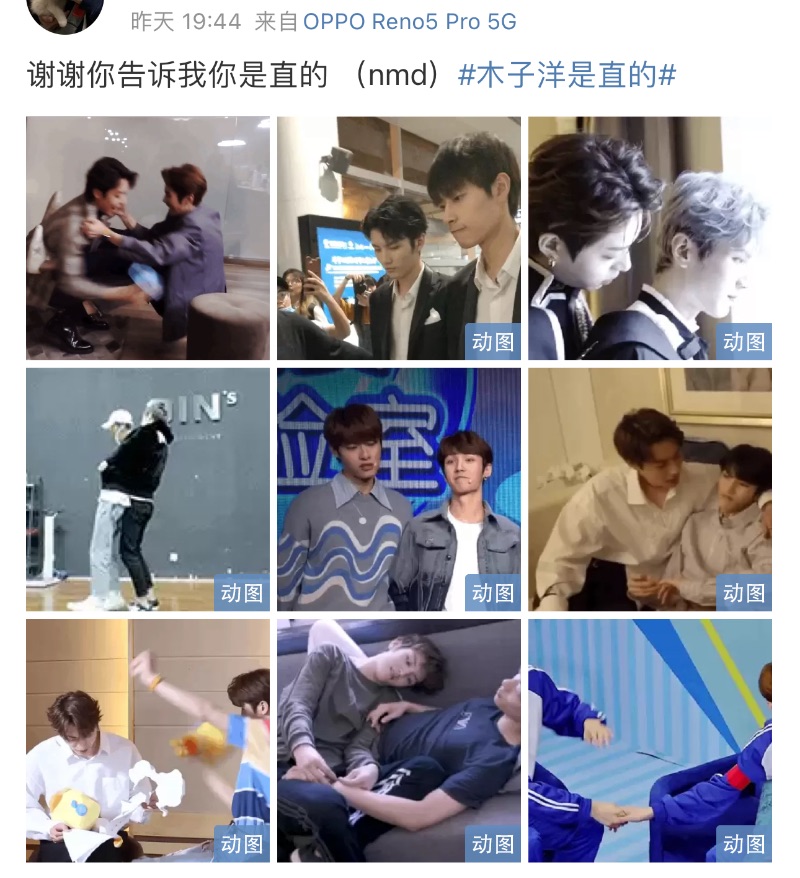The image size is (800, 878).
Task: Open the #木子洋是直的# hashtag topic
Action: [x=567, y=75]
